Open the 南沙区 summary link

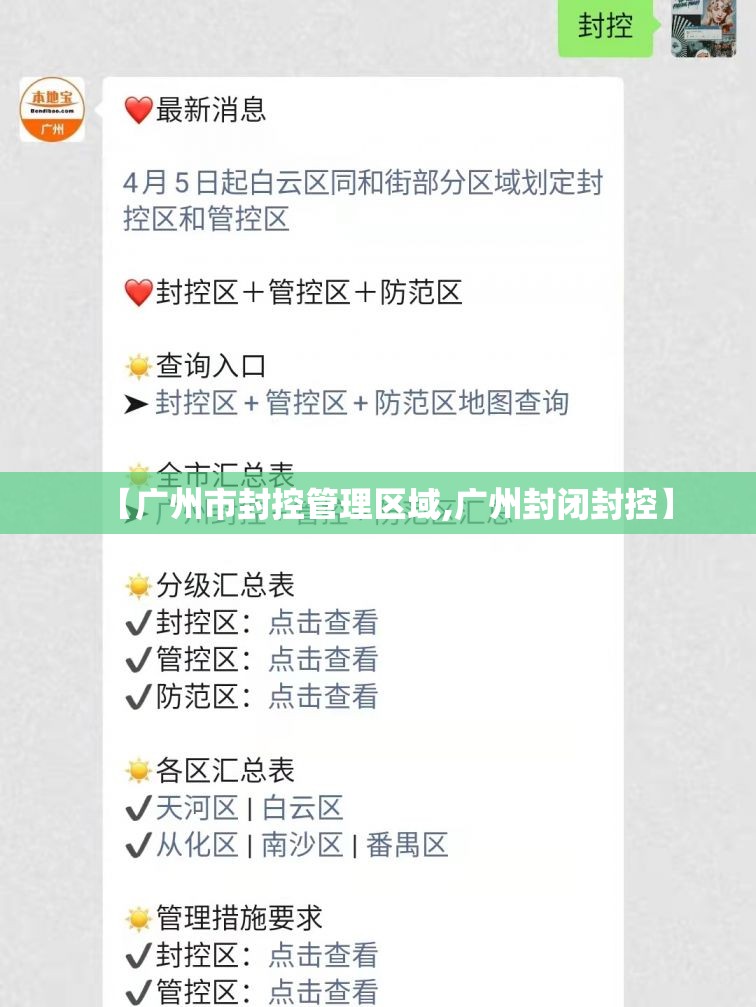pyautogui.click(x=302, y=845)
